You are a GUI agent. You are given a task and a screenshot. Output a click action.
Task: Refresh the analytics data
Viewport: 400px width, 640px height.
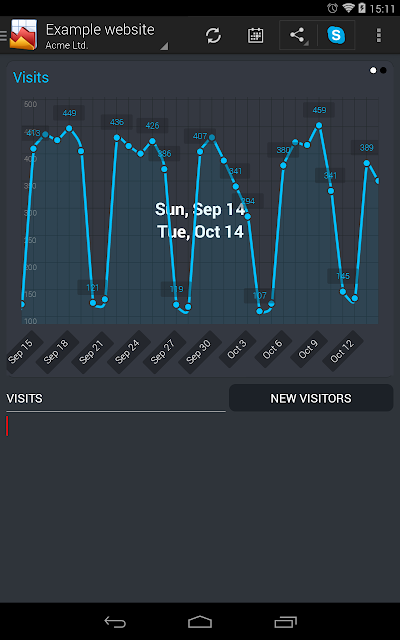(x=213, y=36)
